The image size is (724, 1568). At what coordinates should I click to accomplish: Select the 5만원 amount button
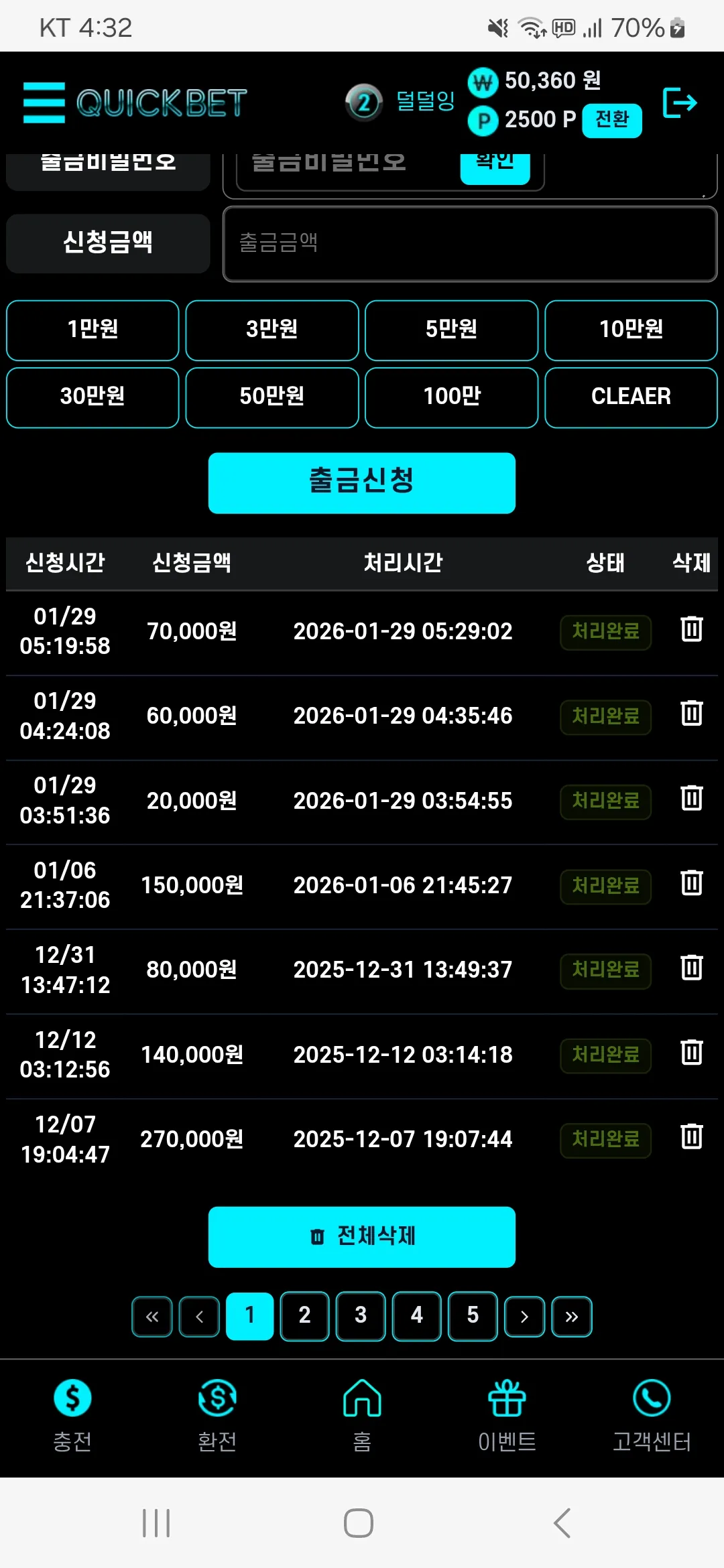(452, 330)
